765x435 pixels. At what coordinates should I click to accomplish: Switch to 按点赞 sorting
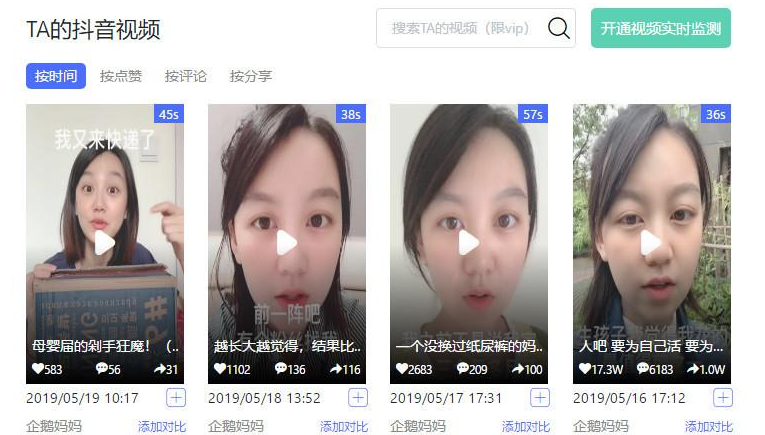pyautogui.click(x=121, y=76)
